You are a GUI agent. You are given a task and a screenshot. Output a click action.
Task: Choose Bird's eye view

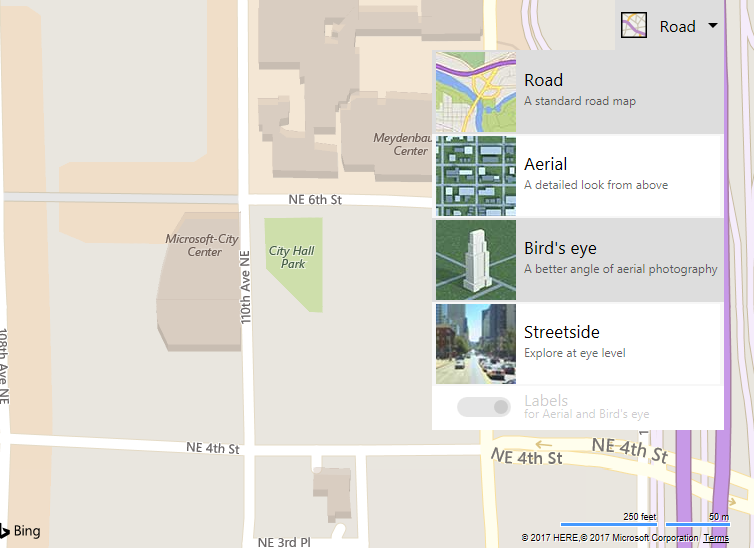577,259
